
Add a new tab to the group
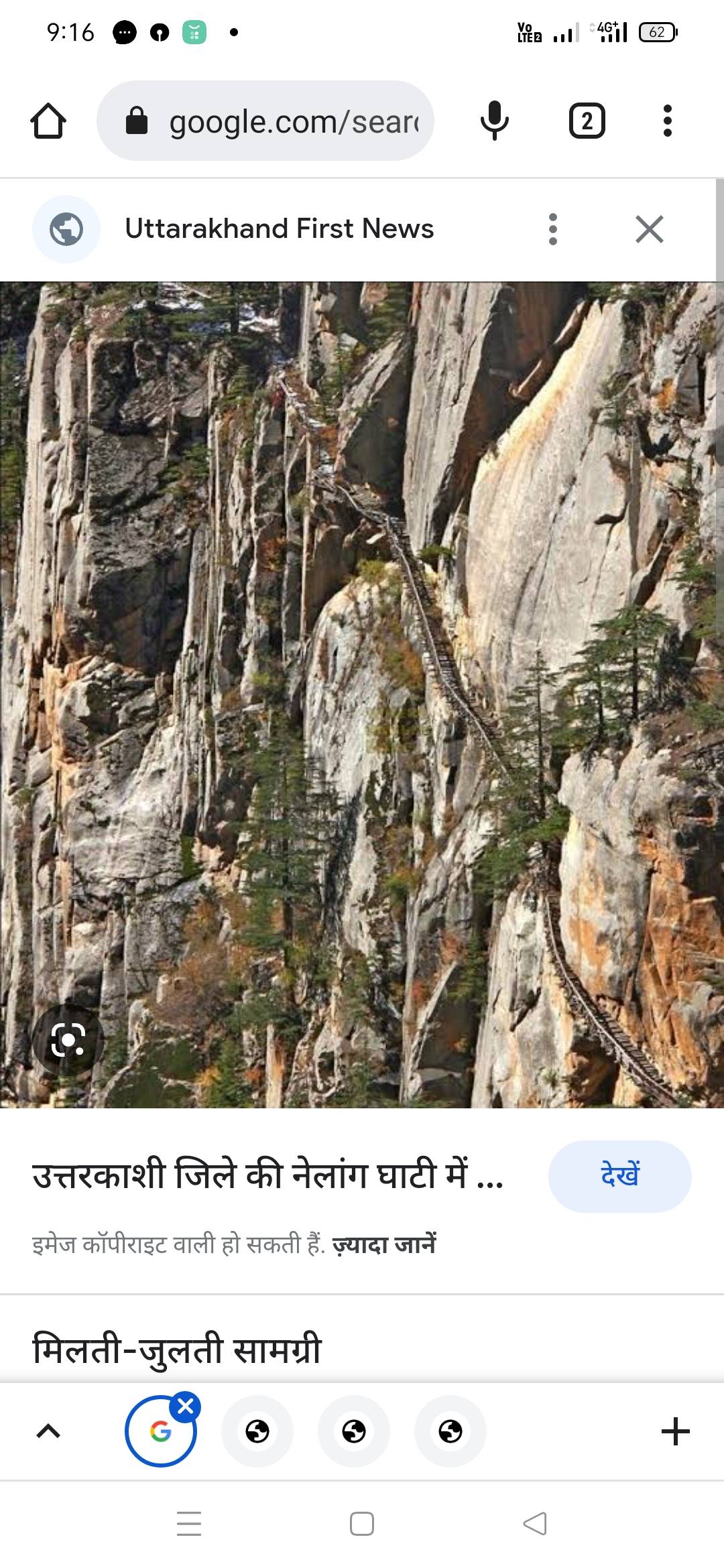point(675,1431)
